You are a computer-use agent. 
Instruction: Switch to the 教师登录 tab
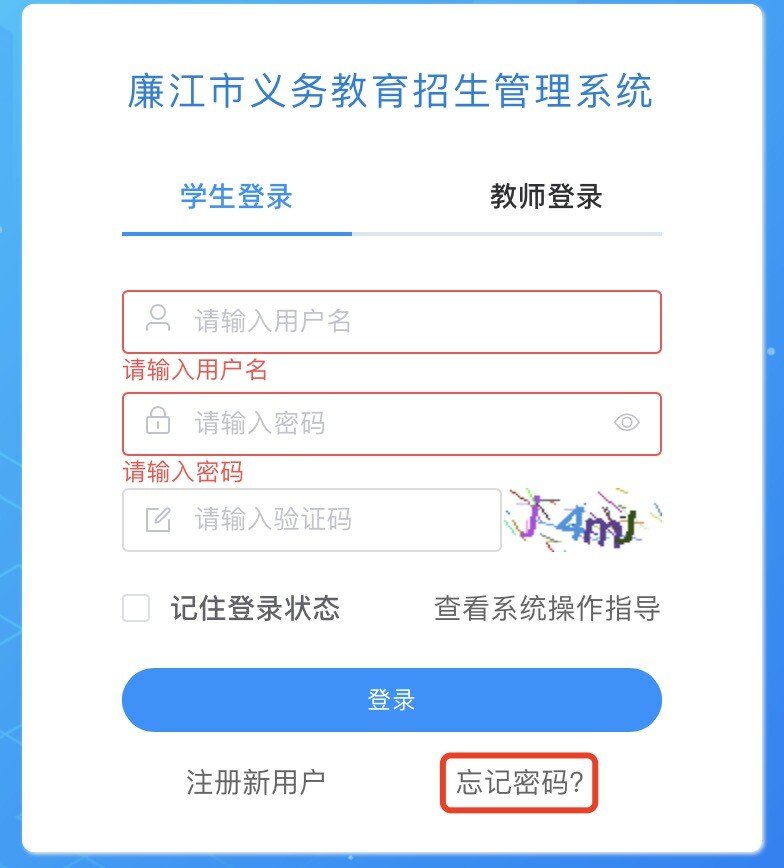click(546, 197)
